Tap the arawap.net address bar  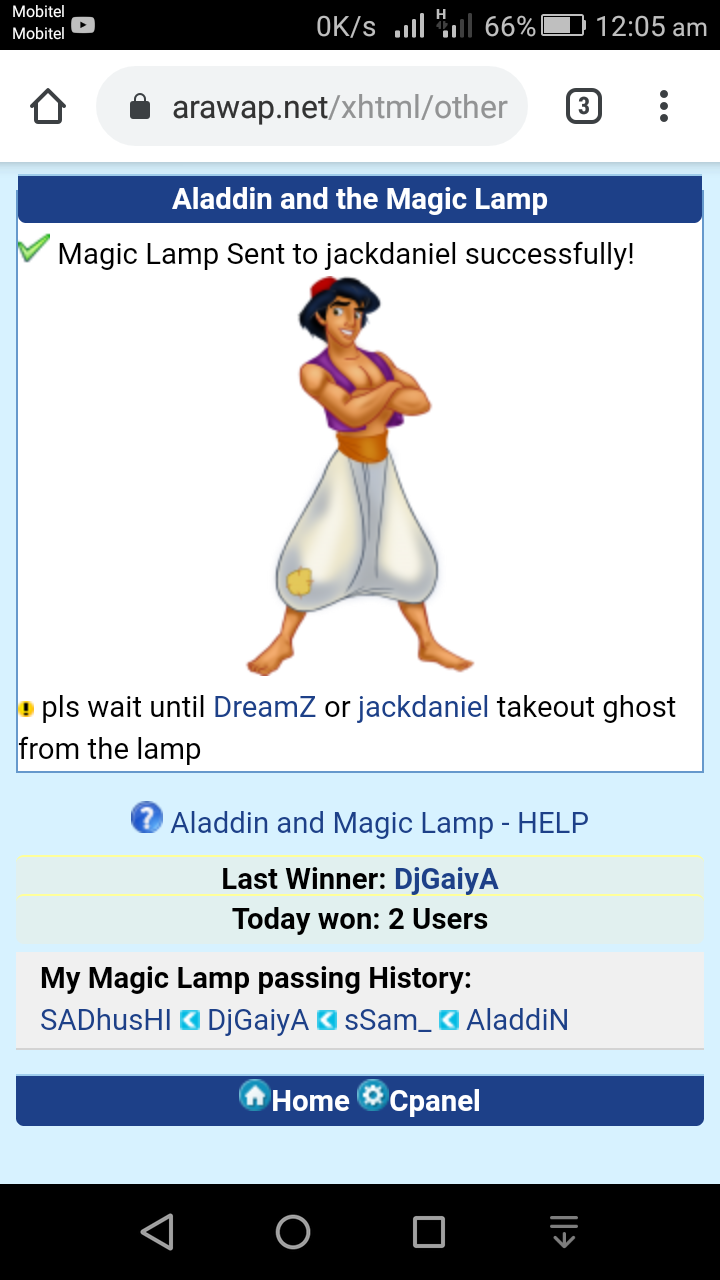[x=320, y=107]
